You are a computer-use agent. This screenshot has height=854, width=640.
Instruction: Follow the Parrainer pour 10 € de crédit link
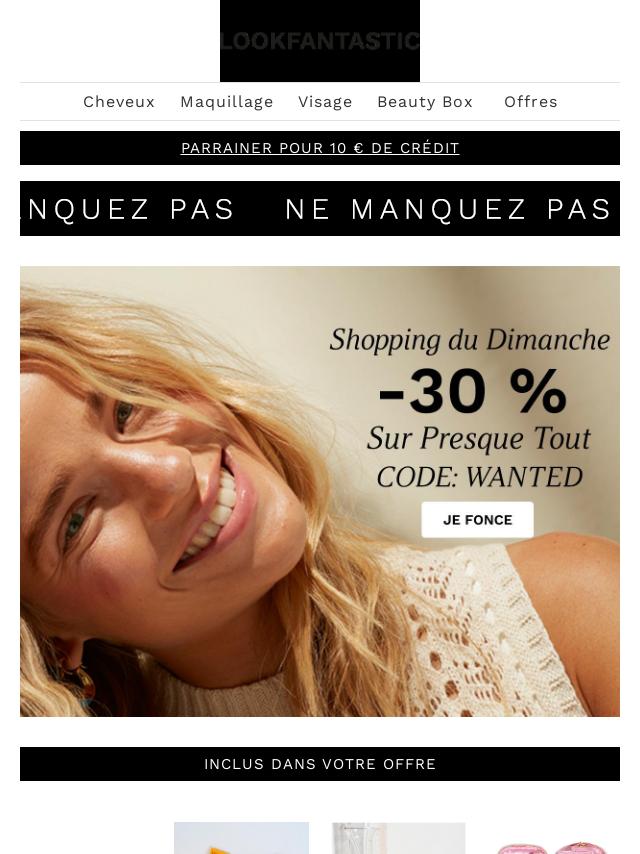(320, 148)
